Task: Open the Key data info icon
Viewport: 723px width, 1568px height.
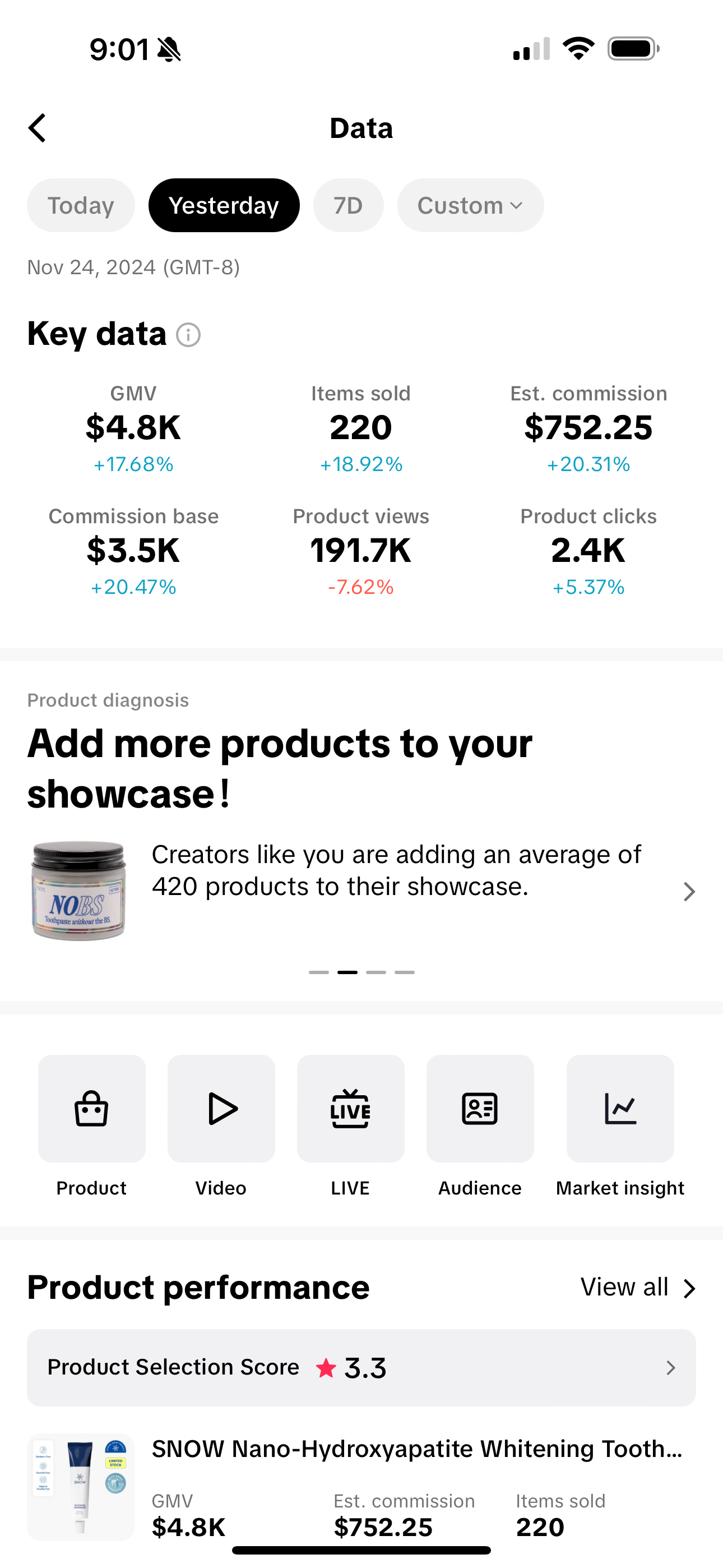Action: 188,335
